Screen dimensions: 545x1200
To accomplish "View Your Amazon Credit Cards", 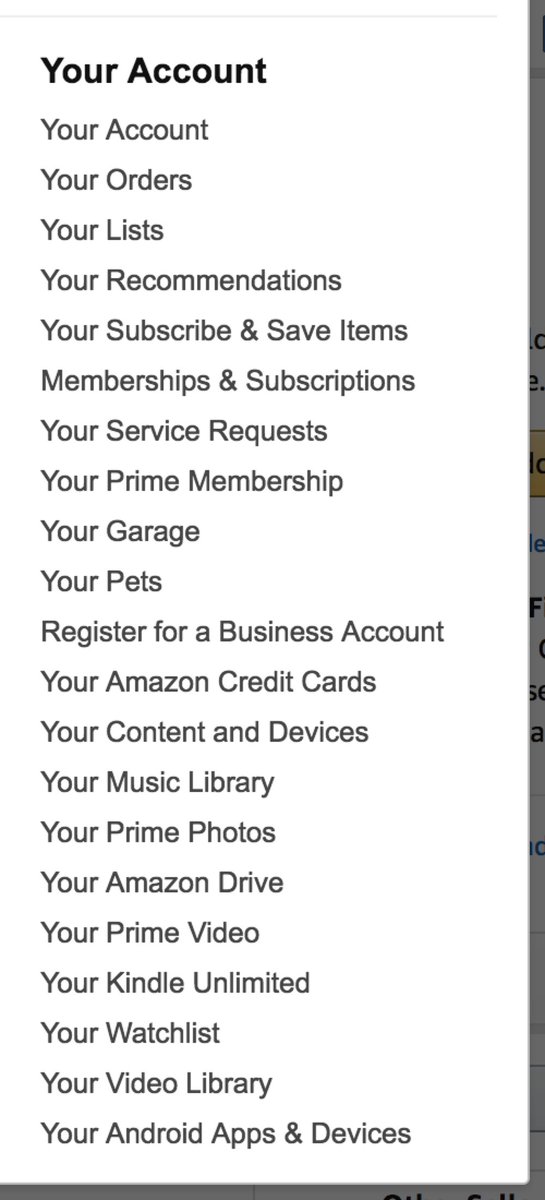I will point(209,682).
